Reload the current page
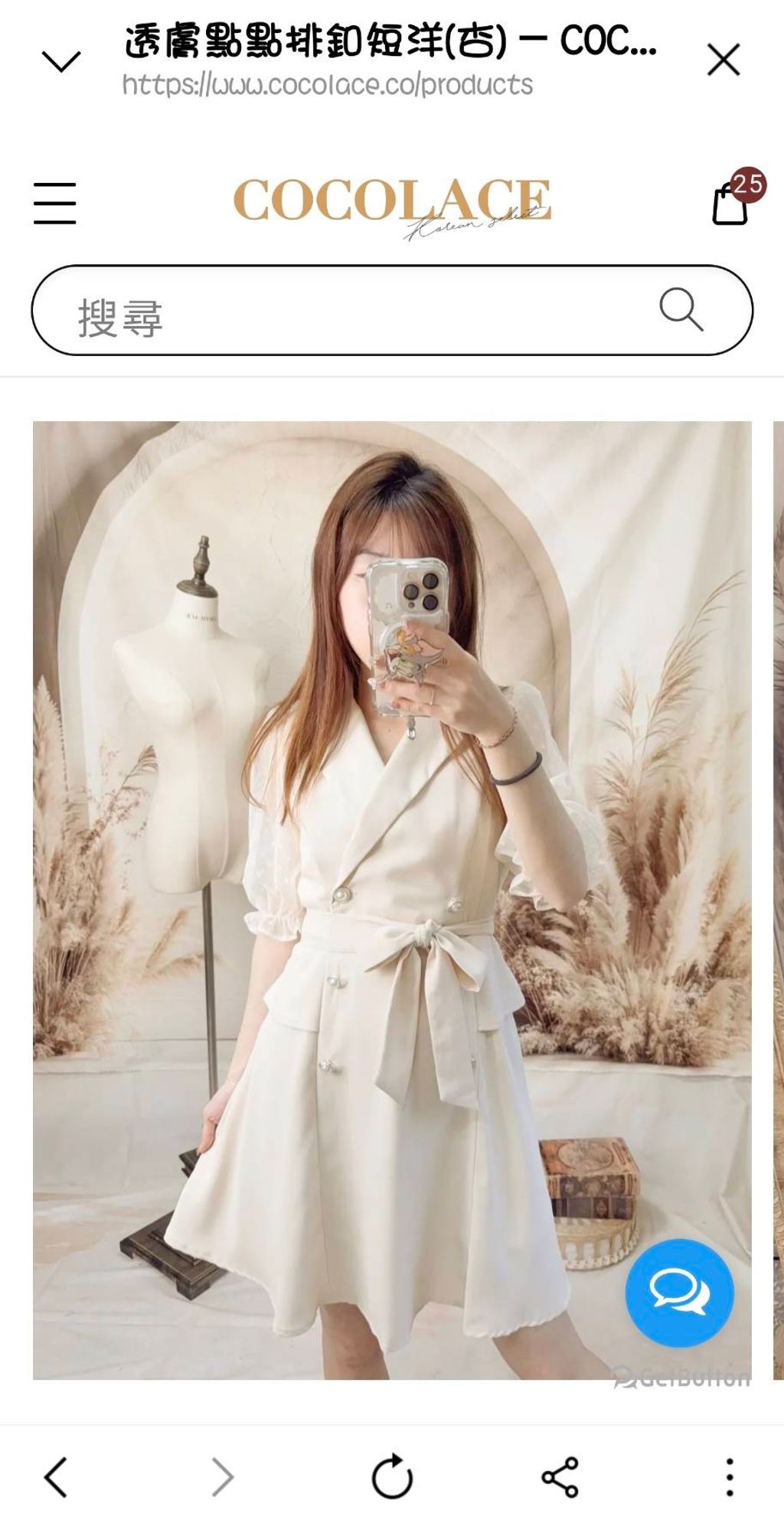This screenshot has height=1533, width=784. tap(392, 1476)
